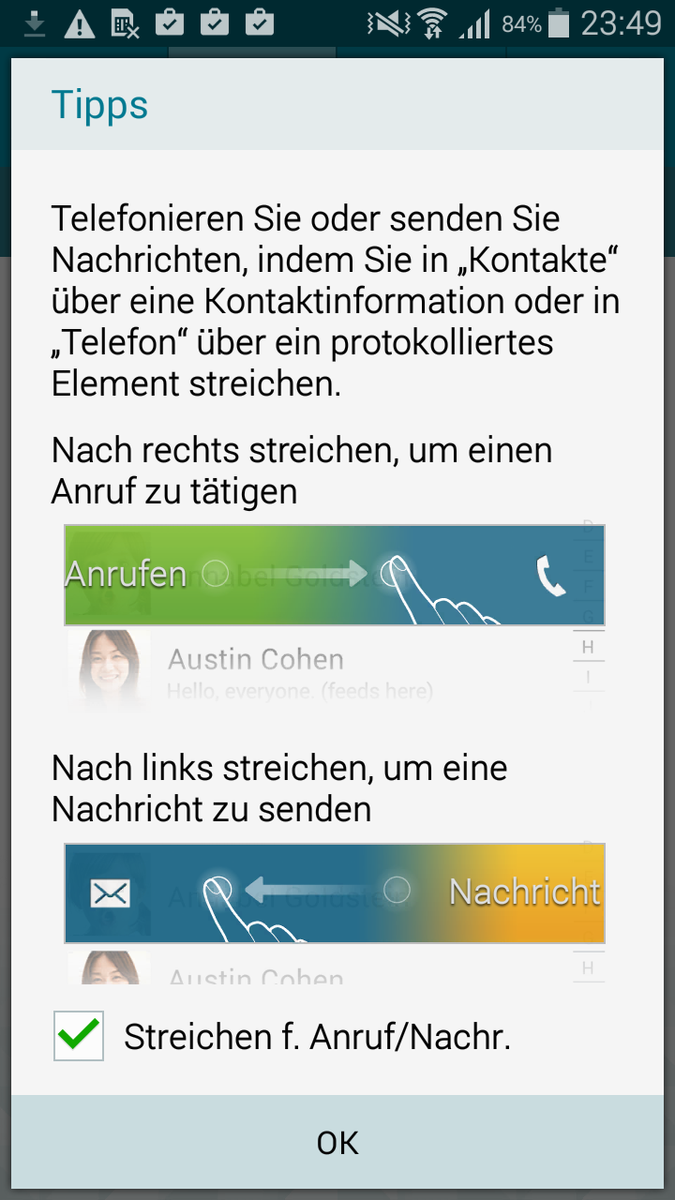Viewport: 675px width, 1200px height.
Task: Confirm the tips dialog with OK
Action: [x=337, y=1143]
